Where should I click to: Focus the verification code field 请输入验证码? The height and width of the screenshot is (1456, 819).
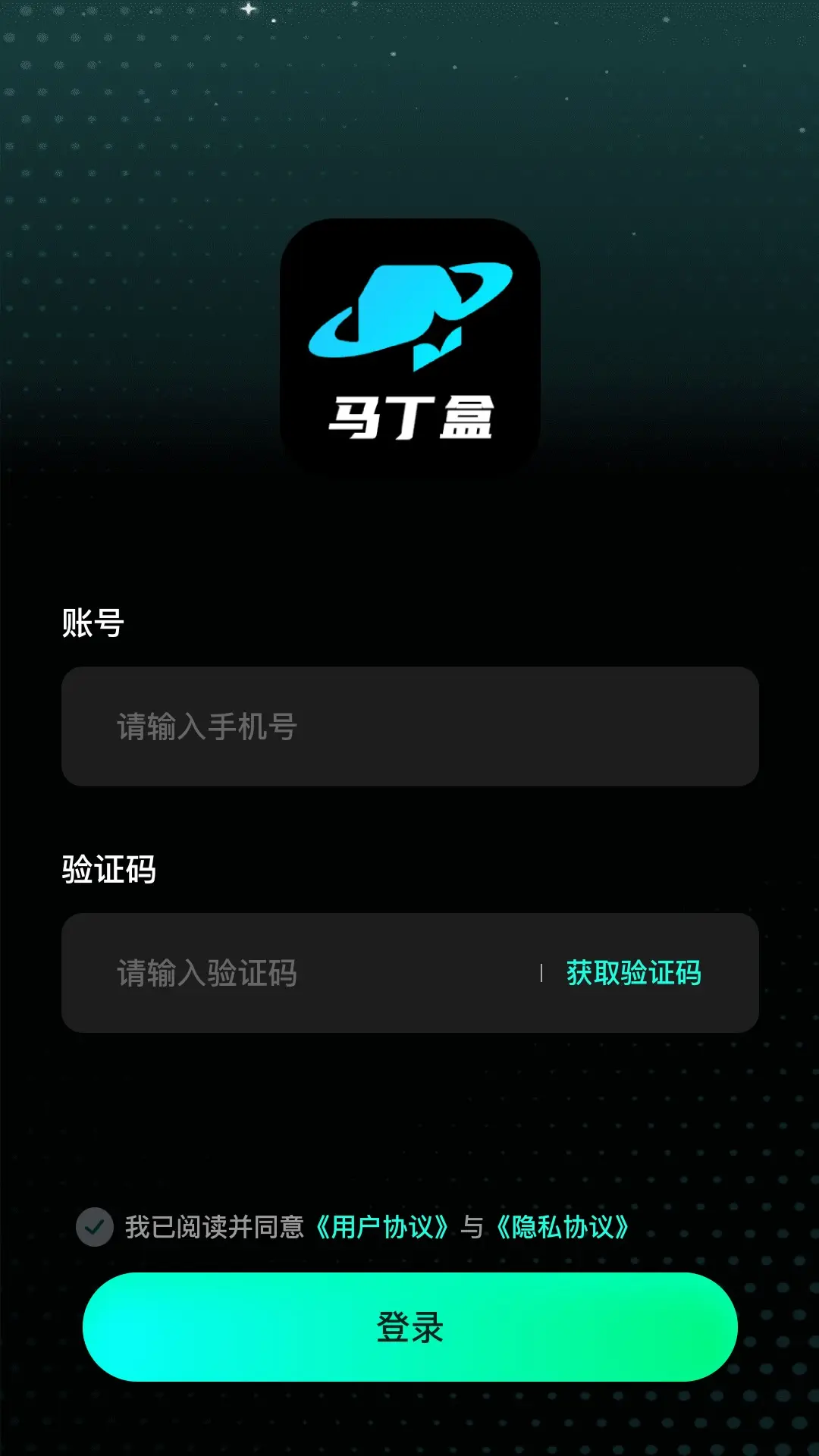(x=303, y=973)
